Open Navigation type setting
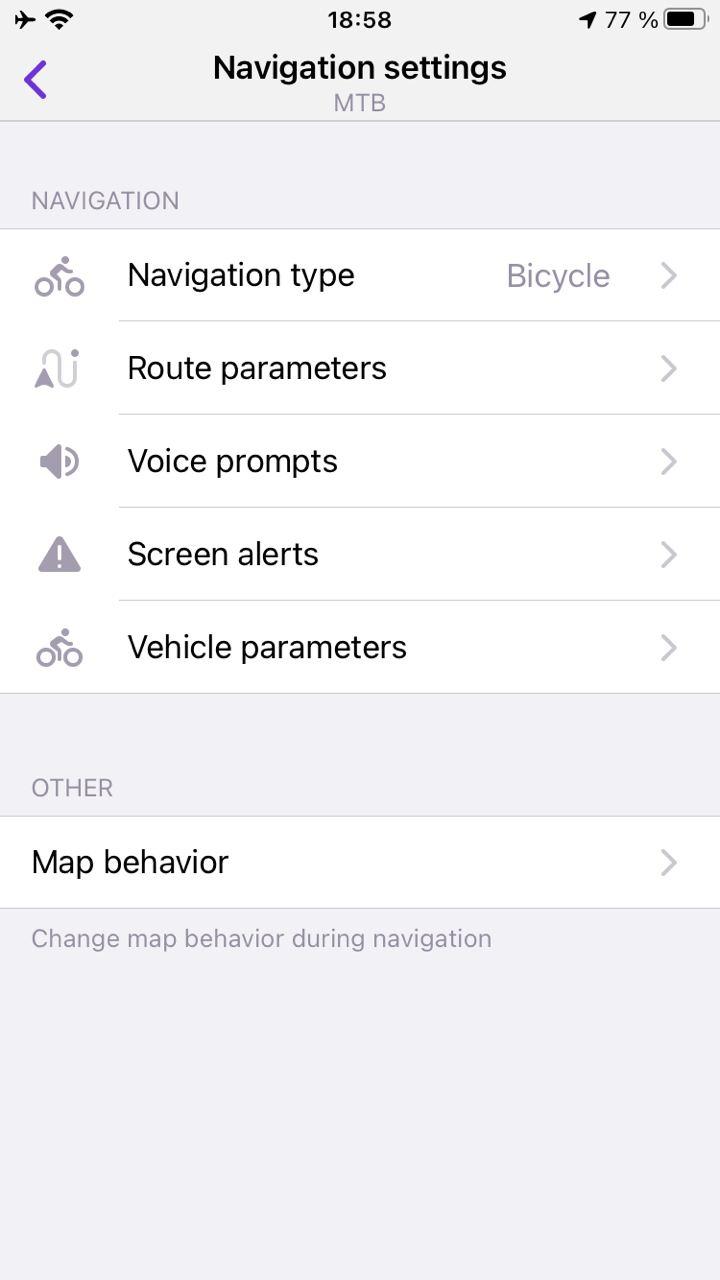Screen dimensions: 720x1280 360,275
